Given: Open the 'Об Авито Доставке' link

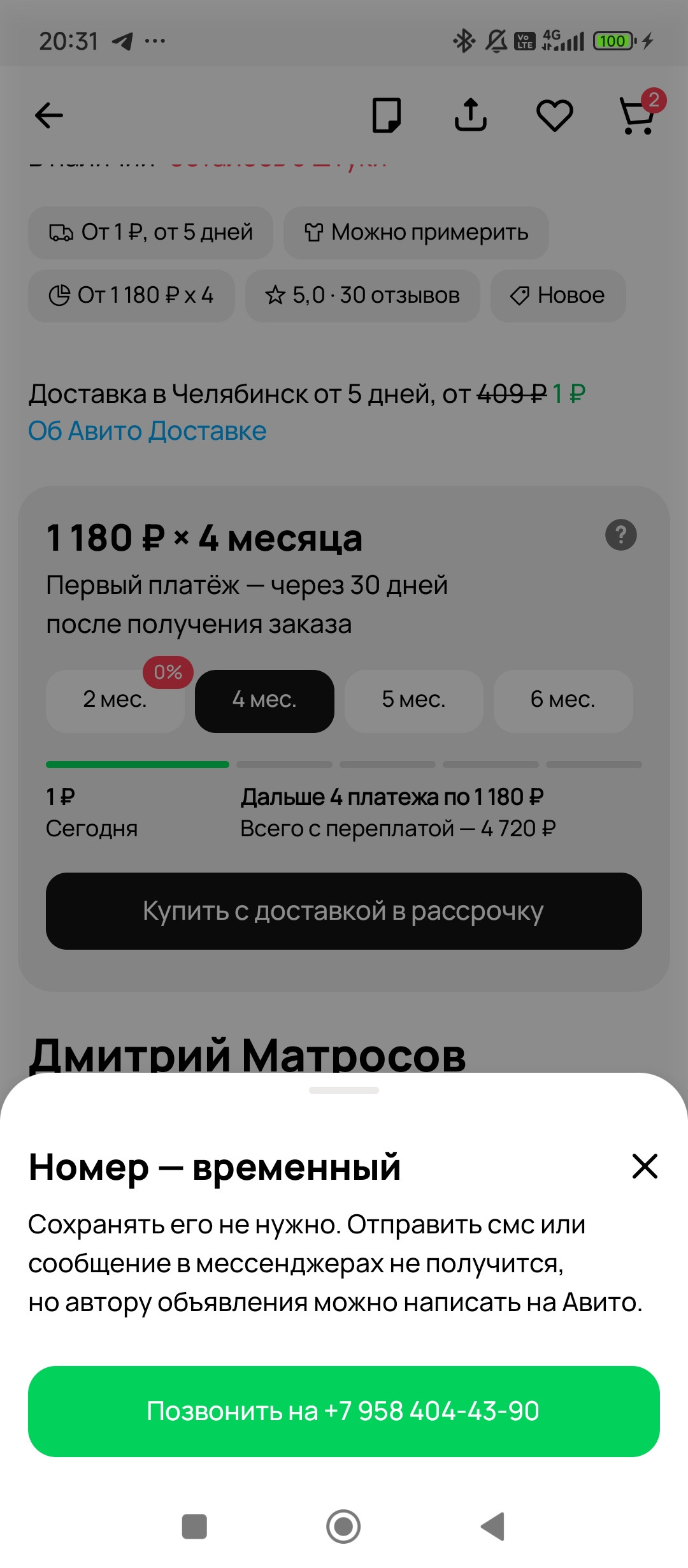Looking at the screenshot, I should point(147,431).
